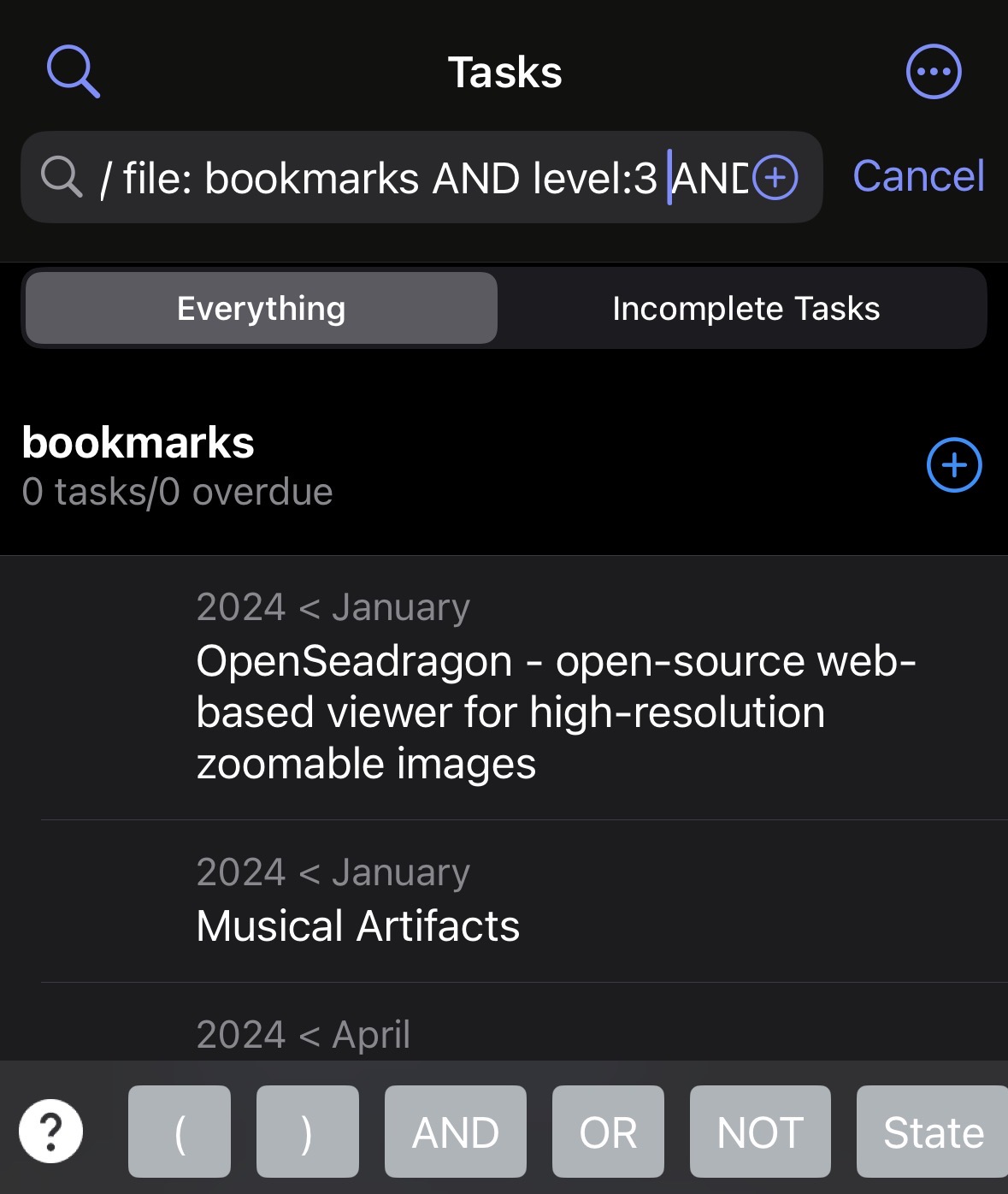The image size is (1008, 1194).
Task: Add a new item to bookmarks
Action: (x=953, y=465)
